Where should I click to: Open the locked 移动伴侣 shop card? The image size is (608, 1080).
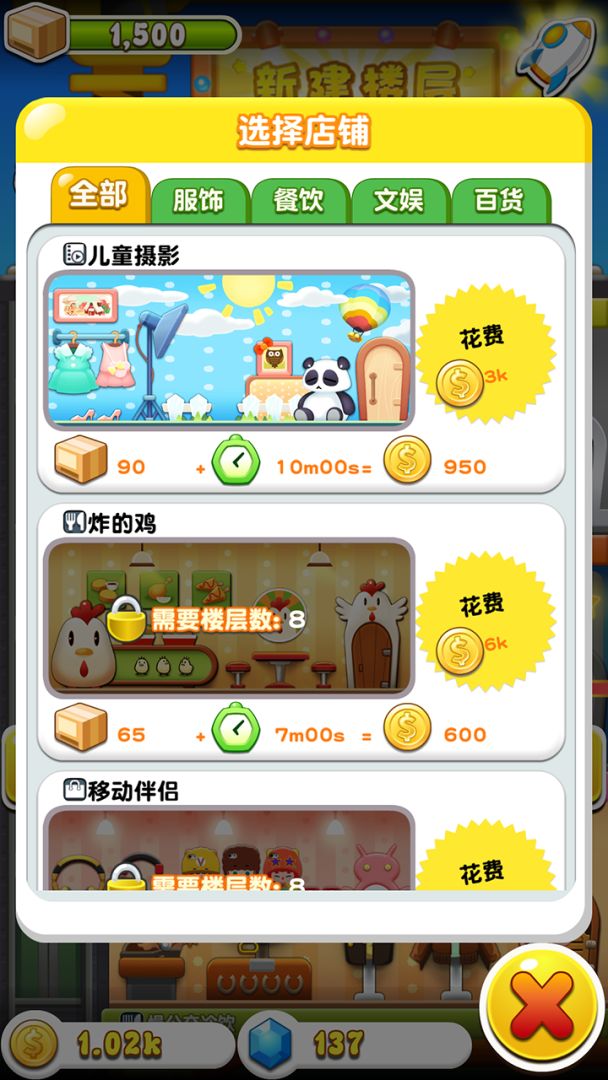click(229, 848)
